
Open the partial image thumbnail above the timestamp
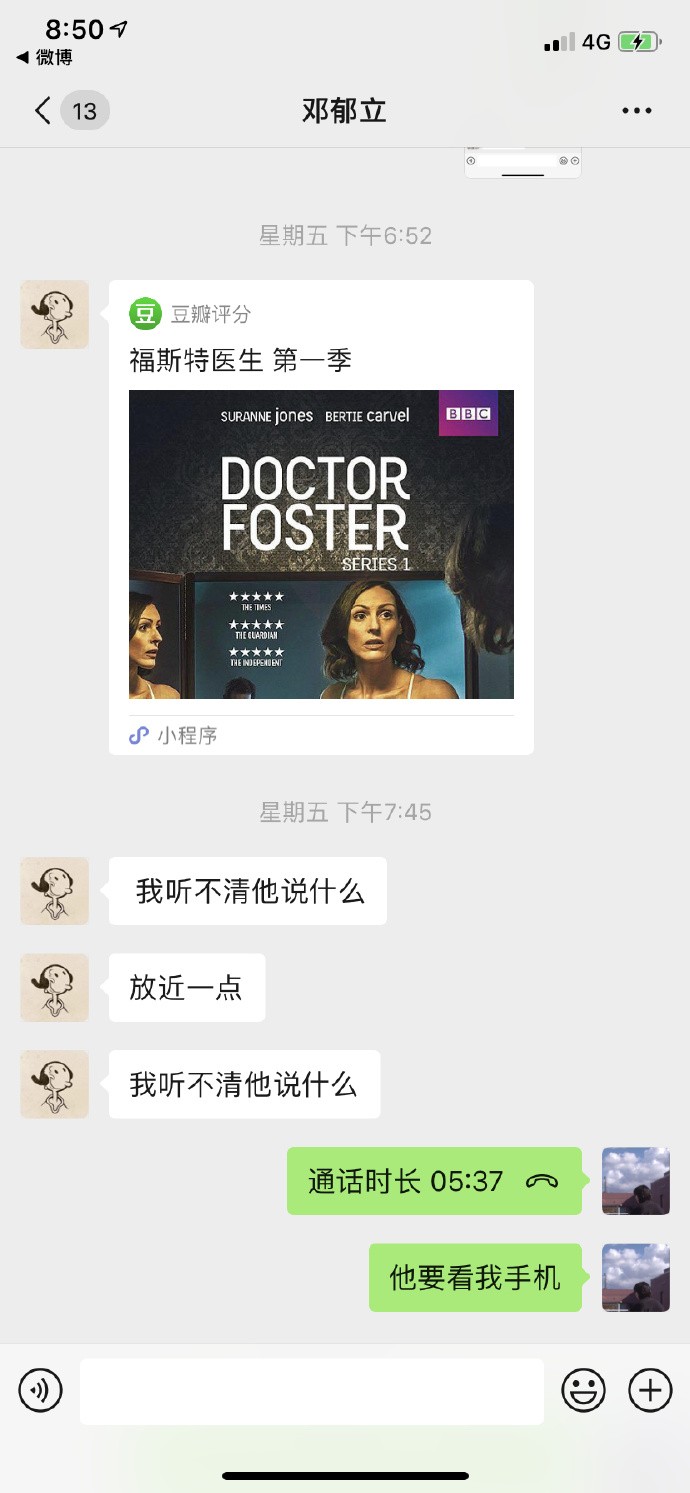(x=522, y=163)
